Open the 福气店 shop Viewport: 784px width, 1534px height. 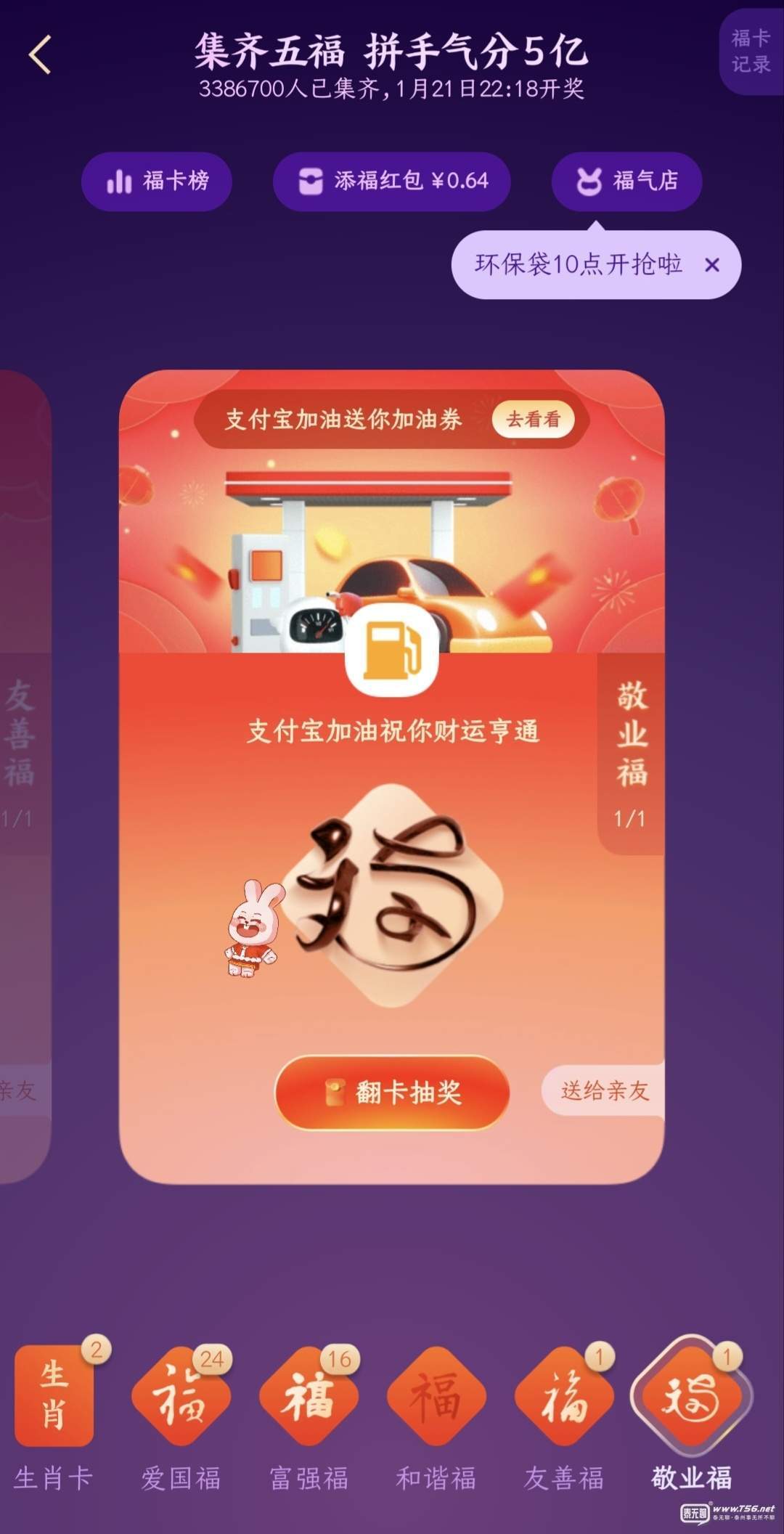(626, 181)
